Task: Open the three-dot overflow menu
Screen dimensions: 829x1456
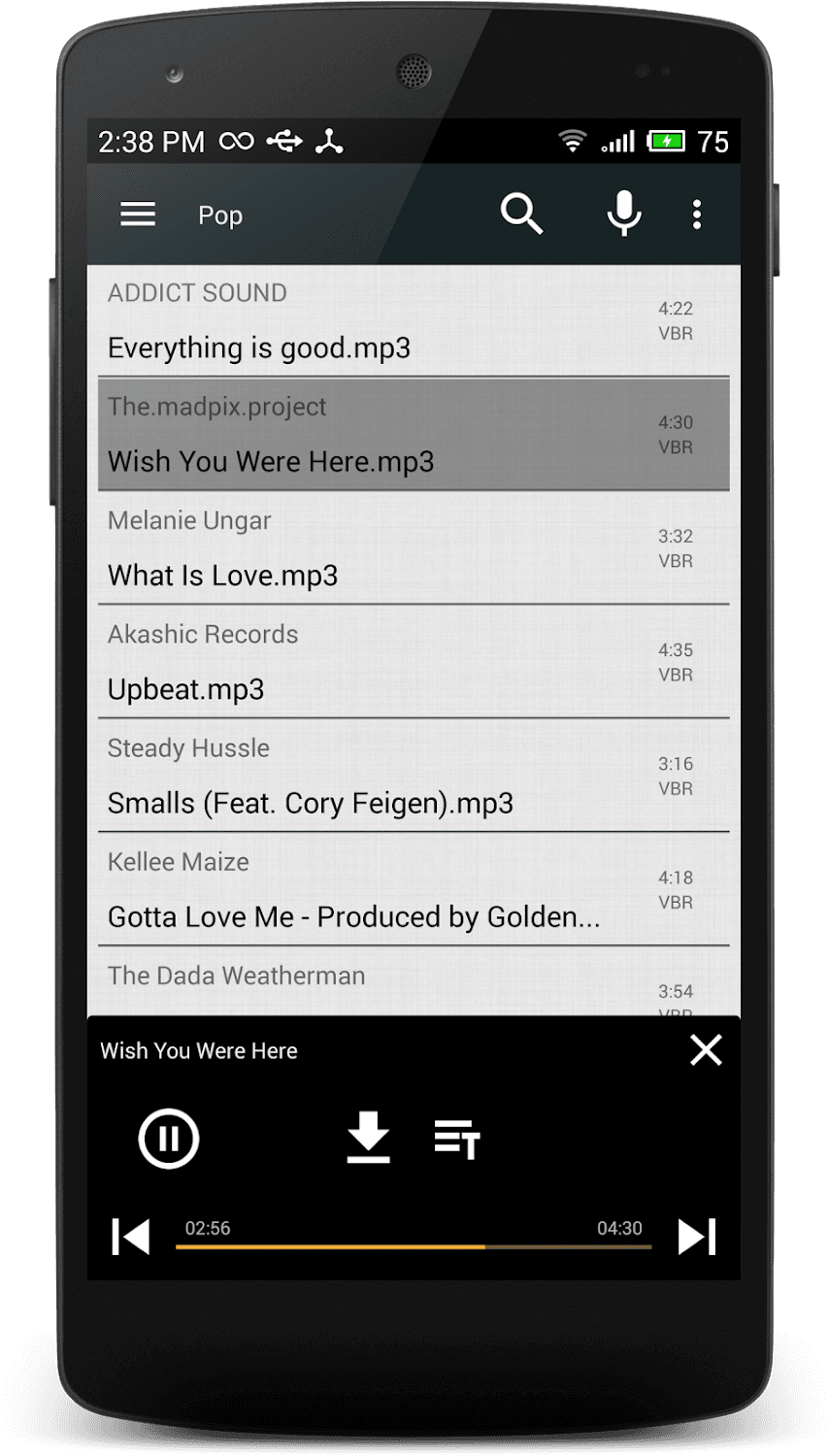Action: pyautogui.click(x=697, y=215)
